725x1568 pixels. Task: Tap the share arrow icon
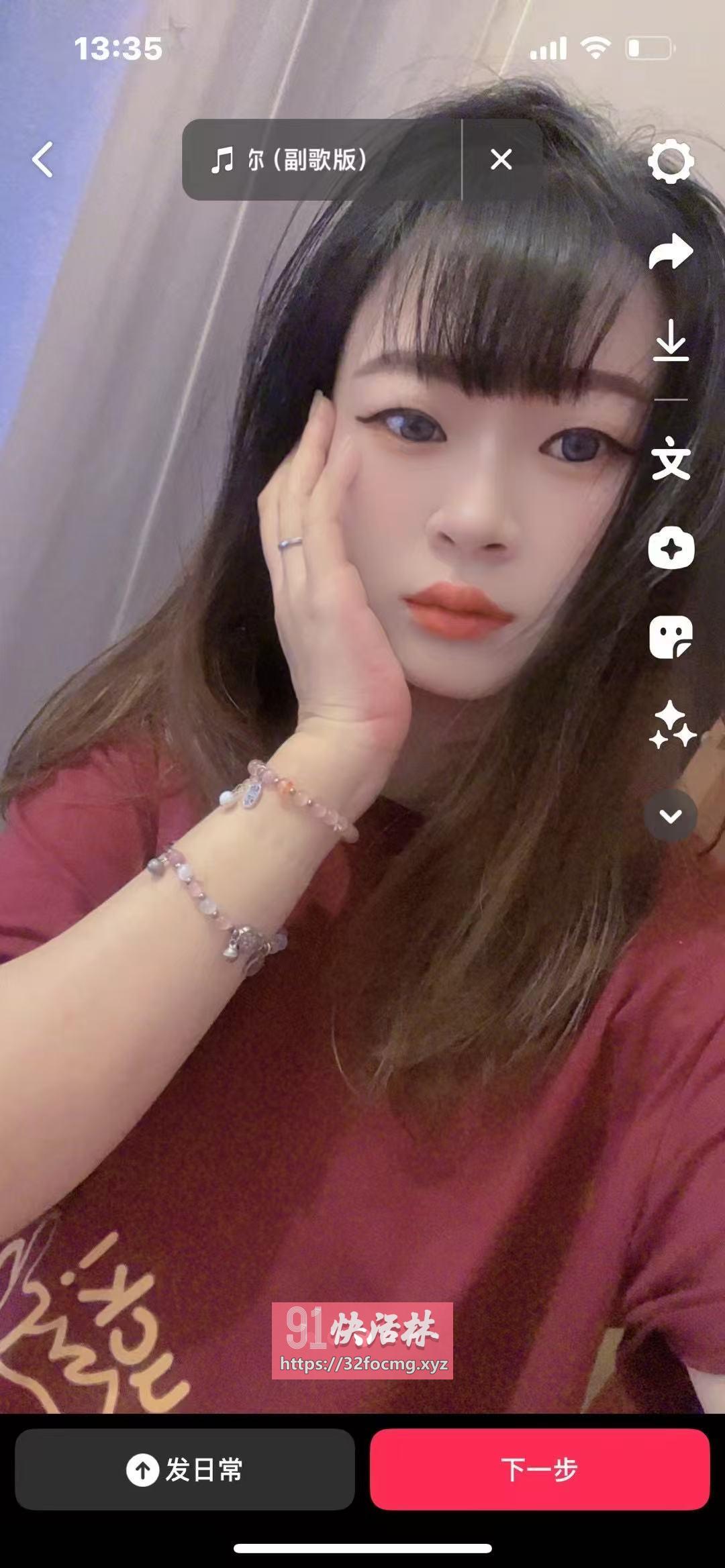click(671, 253)
